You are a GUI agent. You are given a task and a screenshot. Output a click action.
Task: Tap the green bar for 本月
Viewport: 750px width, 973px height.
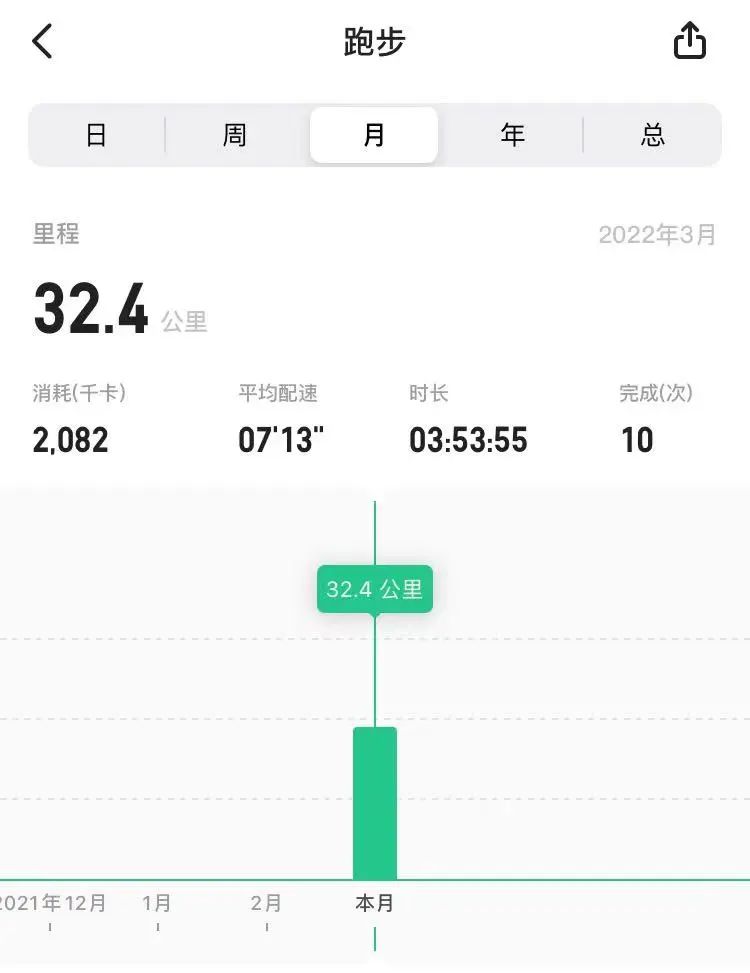click(375, 803)
